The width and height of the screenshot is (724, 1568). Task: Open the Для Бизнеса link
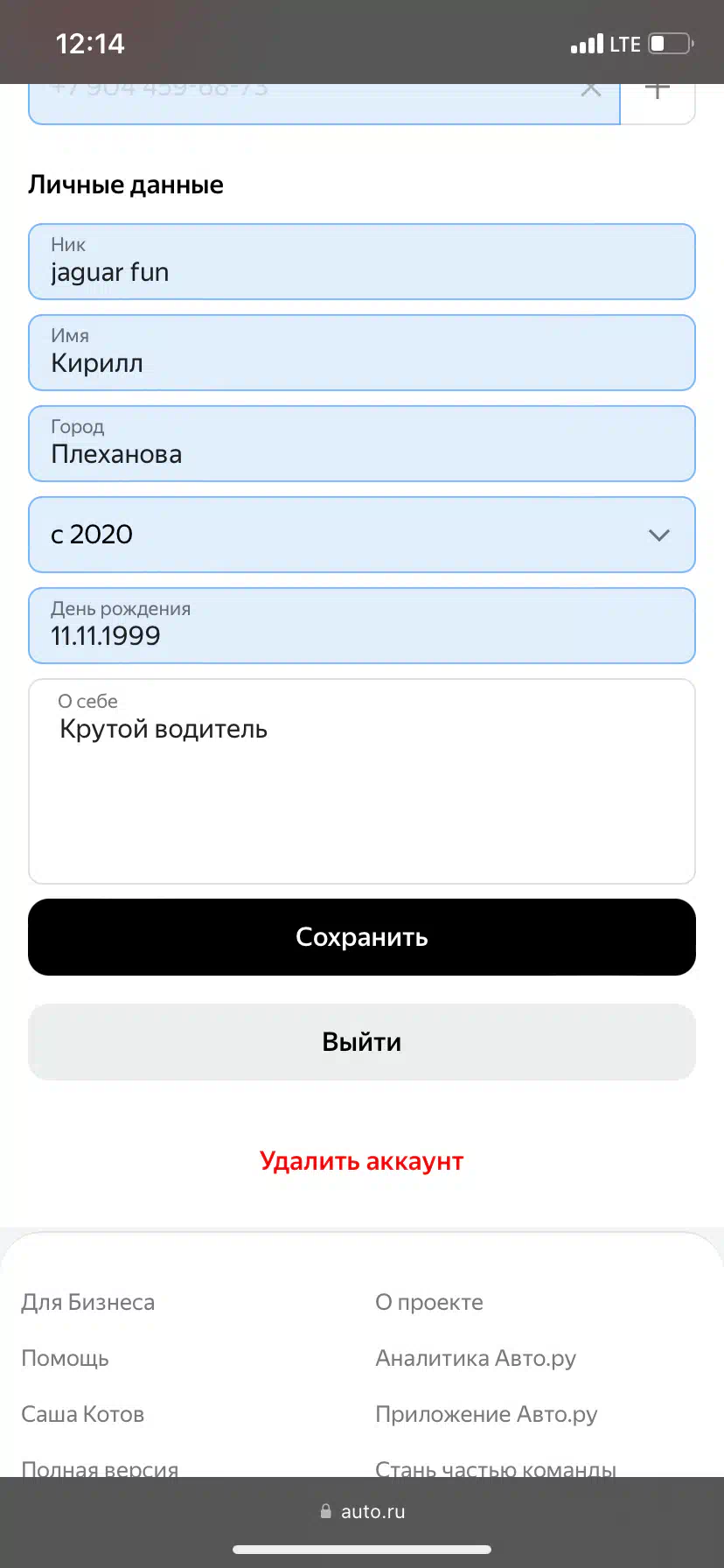pyautogui.click(x=88, y=1302)
